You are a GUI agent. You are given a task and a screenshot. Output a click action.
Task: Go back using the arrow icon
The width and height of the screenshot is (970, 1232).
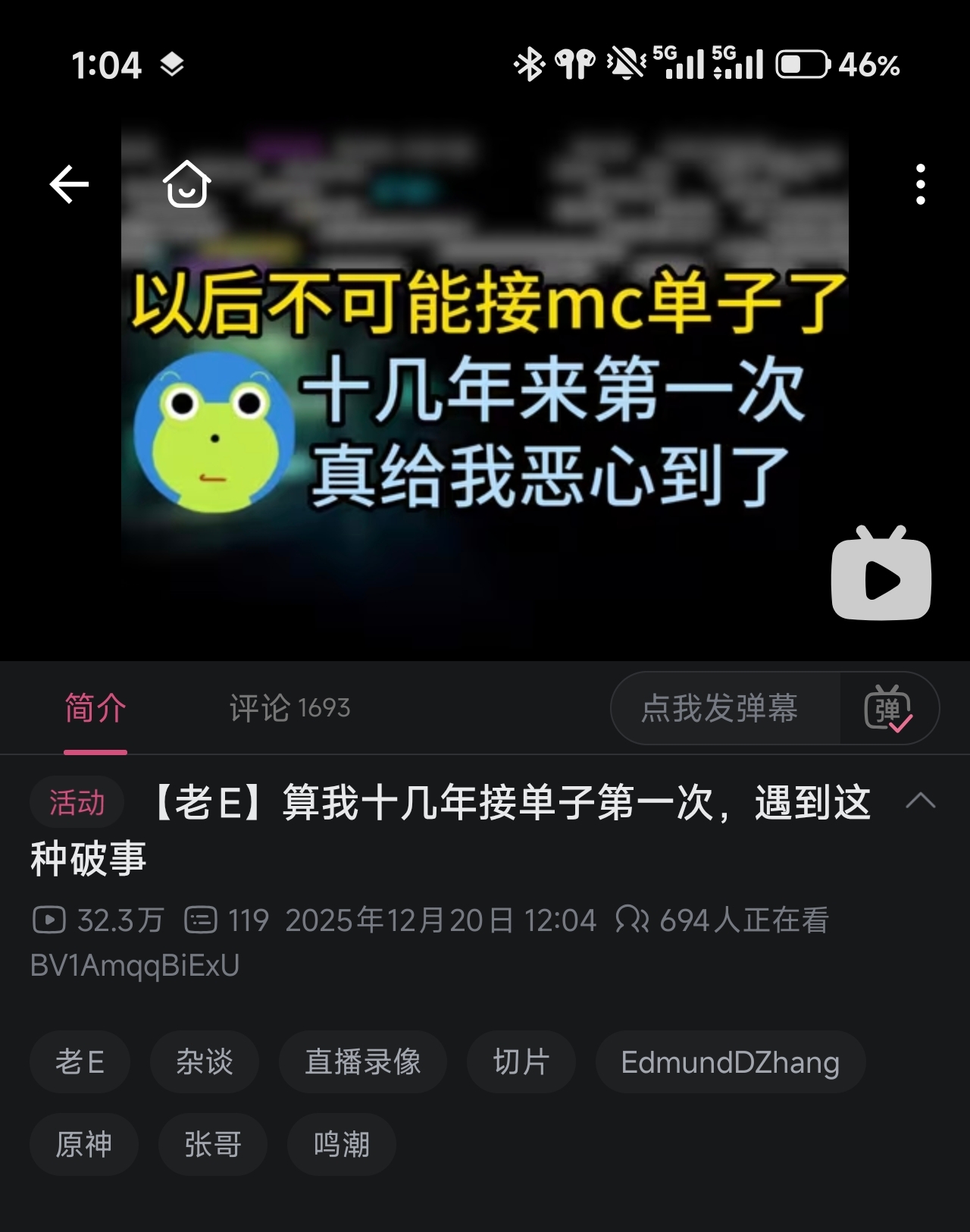pos(69,184)
